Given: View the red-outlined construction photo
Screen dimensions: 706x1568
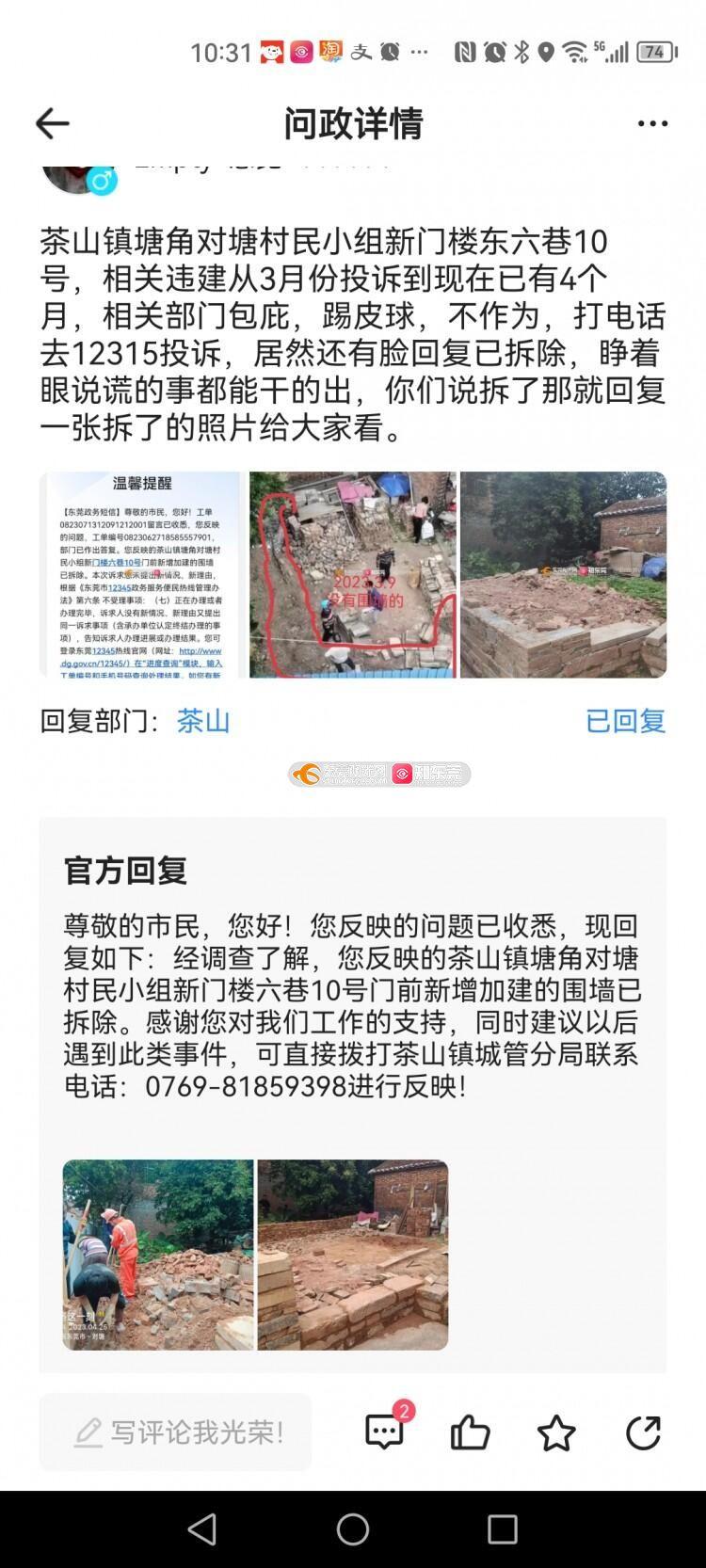Looking at the screenshot, I should (x=353, y=574).
